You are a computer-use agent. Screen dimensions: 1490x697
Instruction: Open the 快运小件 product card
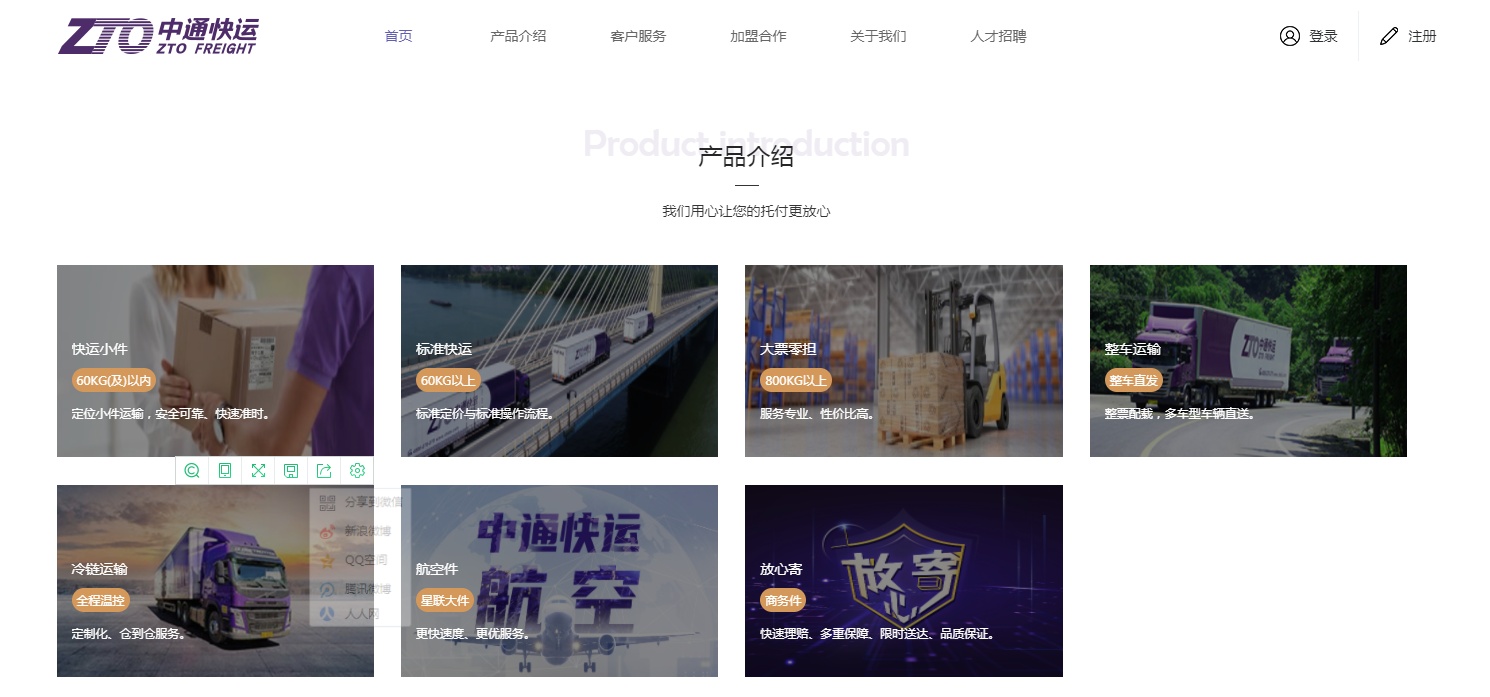click(x=215, y=360)
